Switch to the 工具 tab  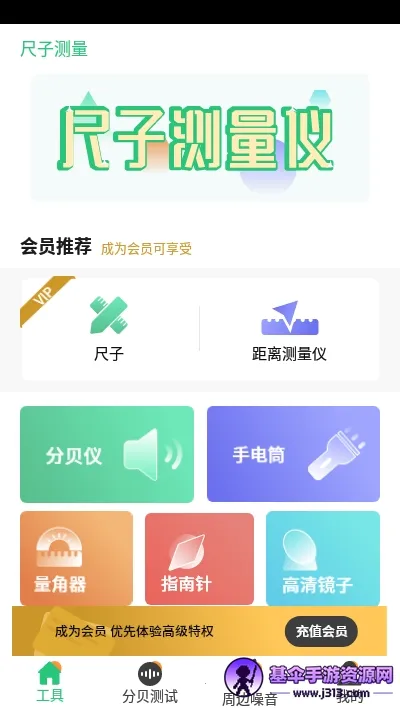pos(50,681)
